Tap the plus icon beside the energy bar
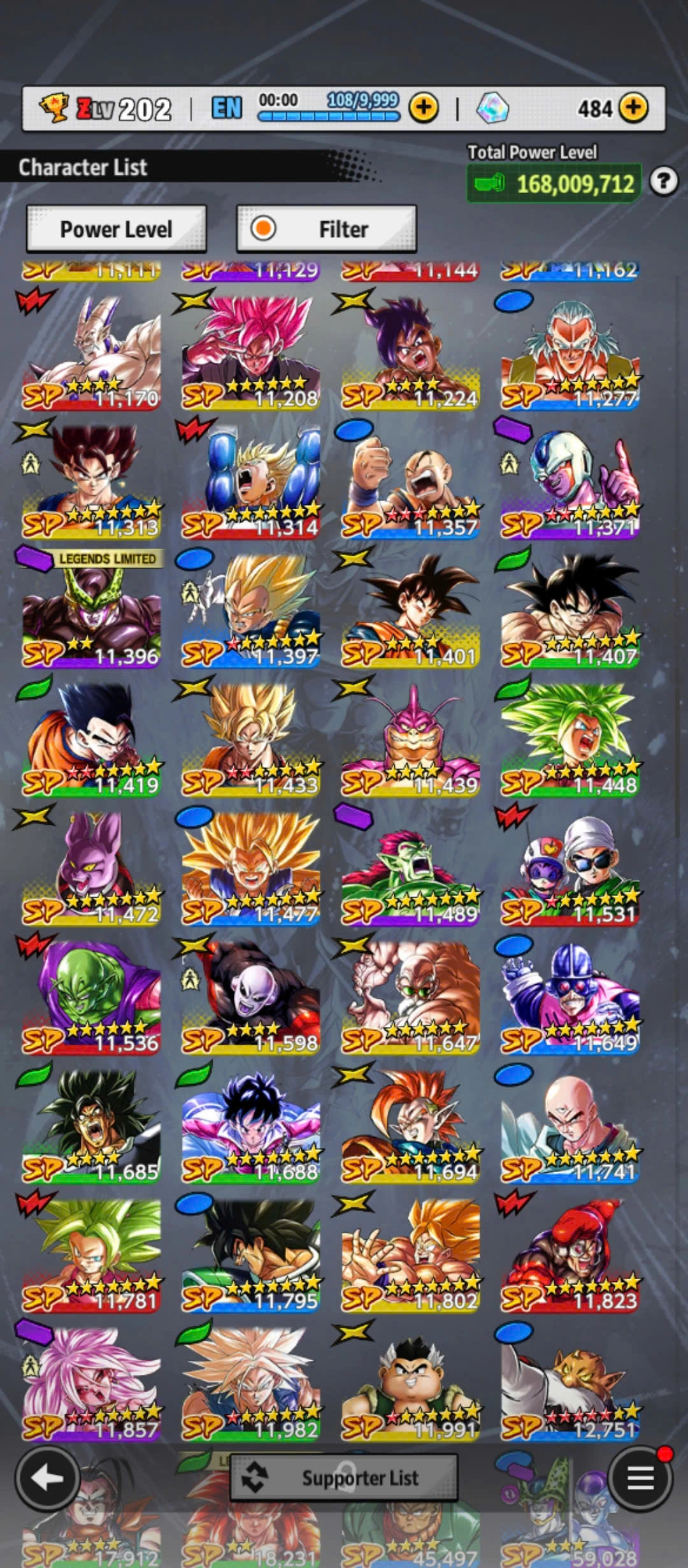Screen dimensions: 688x1568 (x=424, y=108)
